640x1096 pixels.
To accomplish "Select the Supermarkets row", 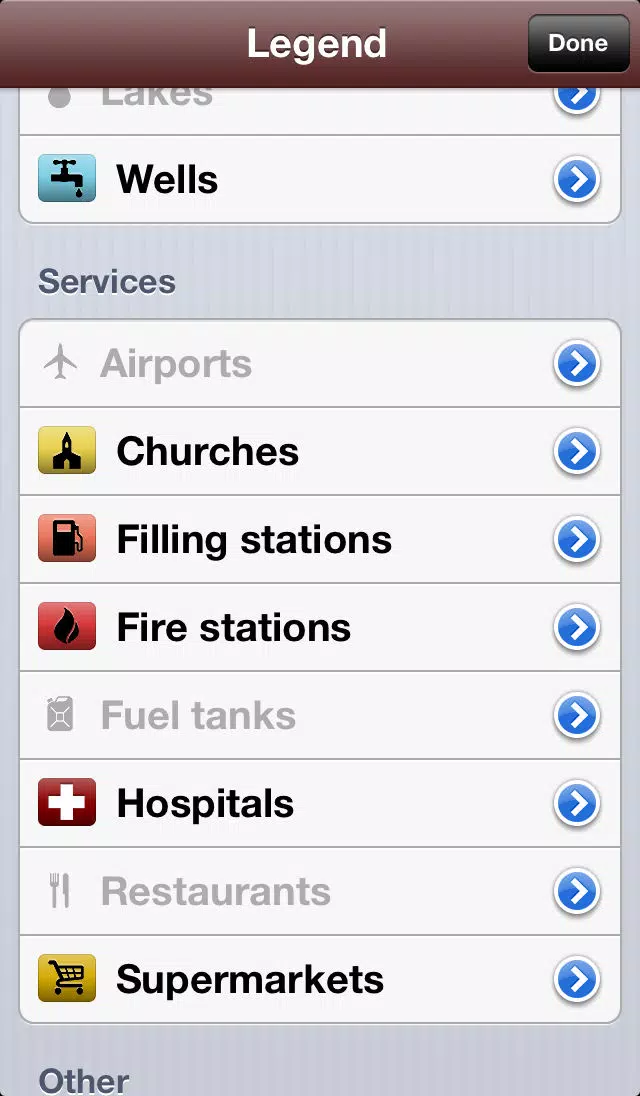I will click(319, 980).
